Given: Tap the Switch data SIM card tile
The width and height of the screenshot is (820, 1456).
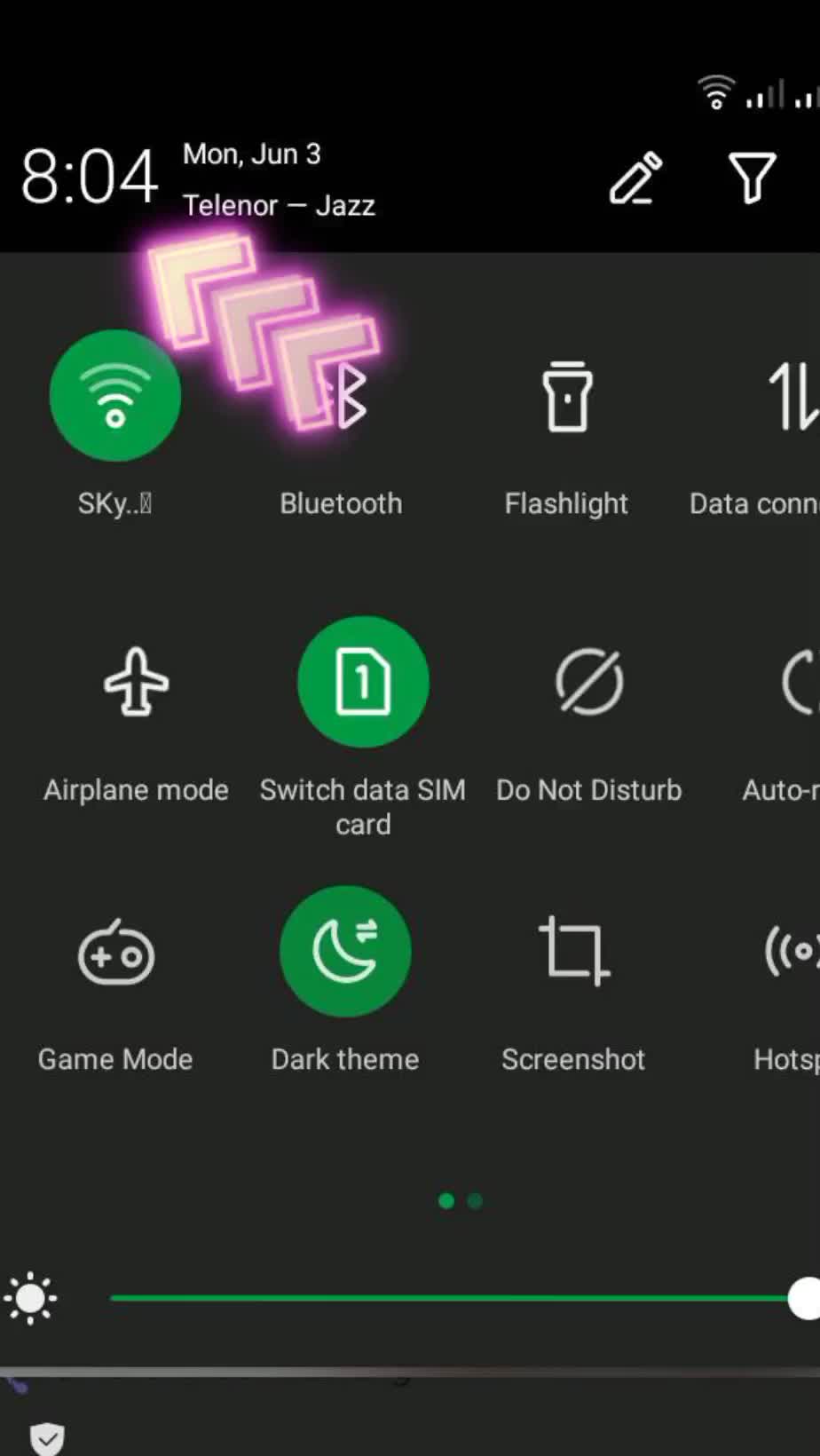Looking at the screenshot, I should [363, 682].
